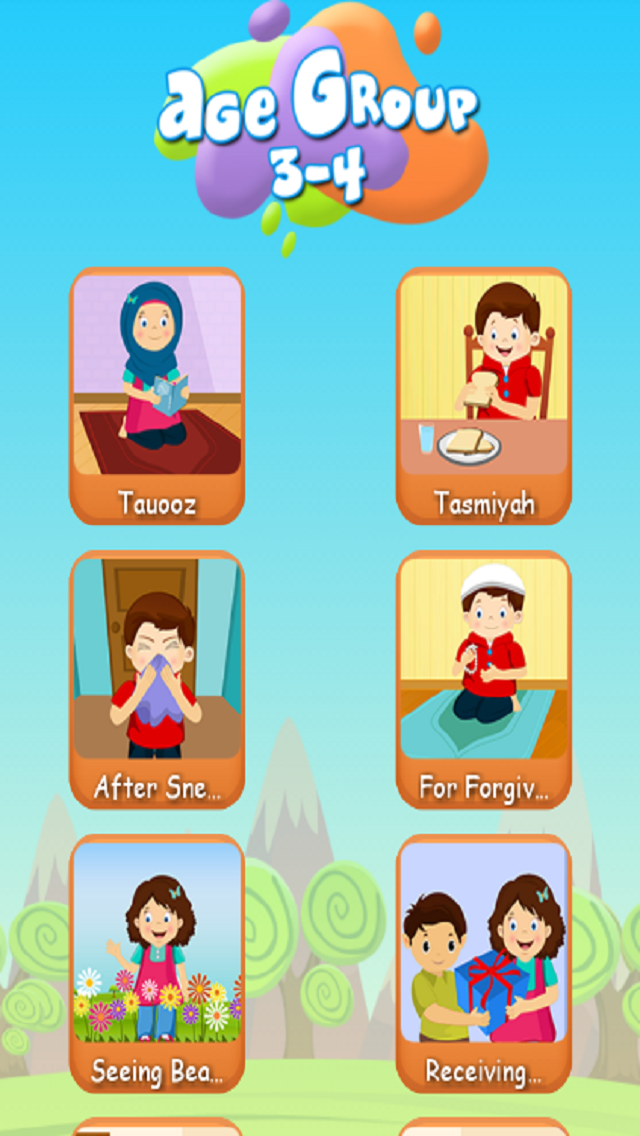This screenshot has height=1136, width=640.
Task: Tap the Receiving gift dua card
Action: point(483,964)
